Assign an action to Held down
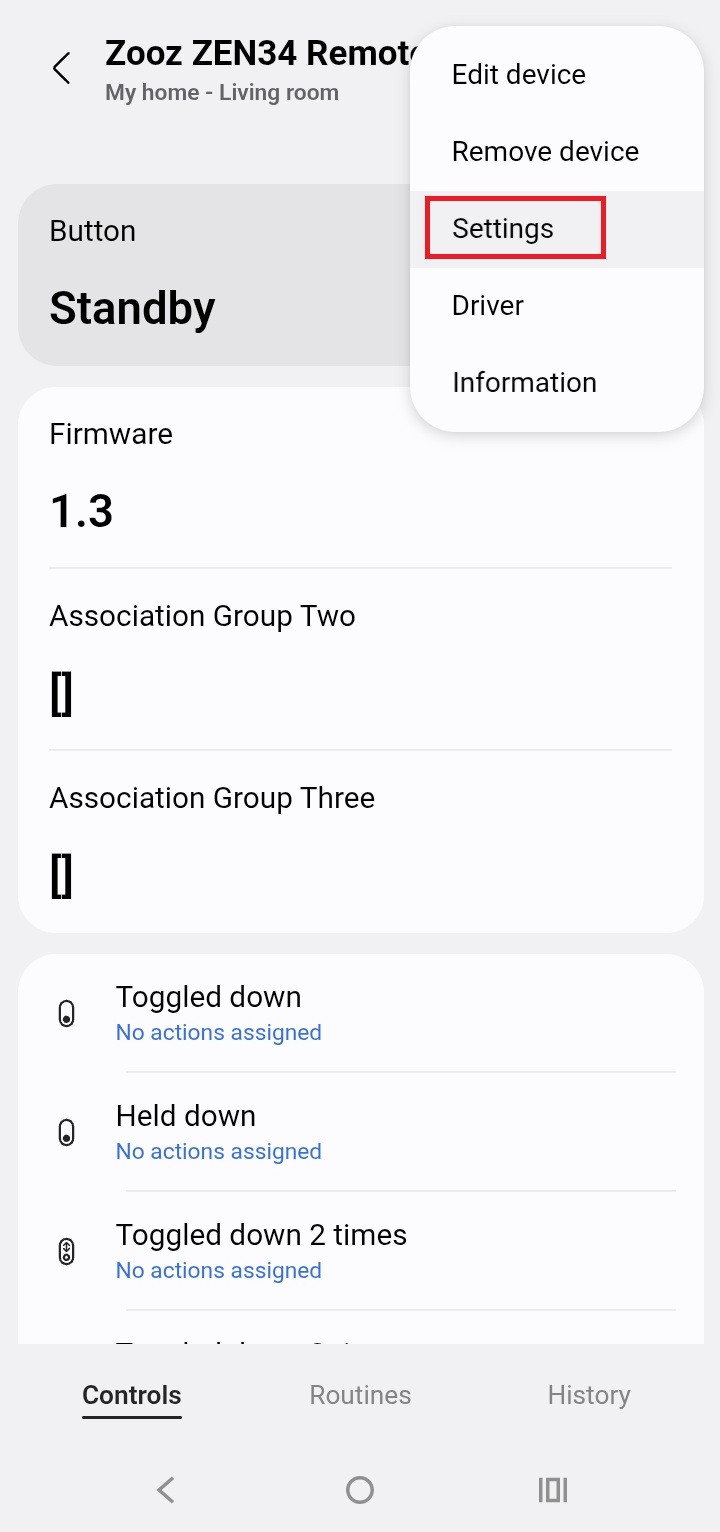Screen dimensions: 720x1532 click(360, 1132)
